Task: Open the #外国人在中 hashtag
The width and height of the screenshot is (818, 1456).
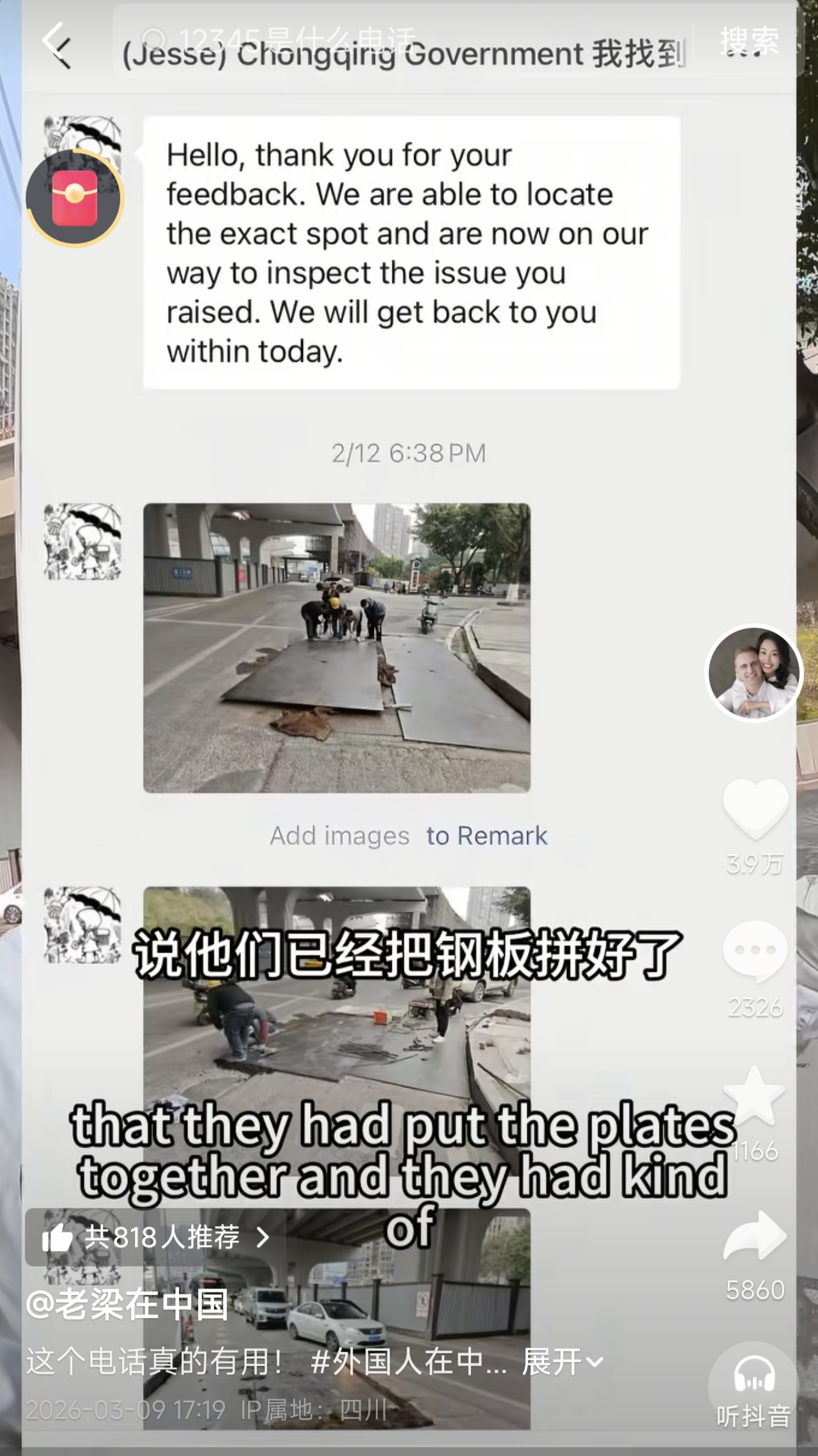Action: 408,1362
